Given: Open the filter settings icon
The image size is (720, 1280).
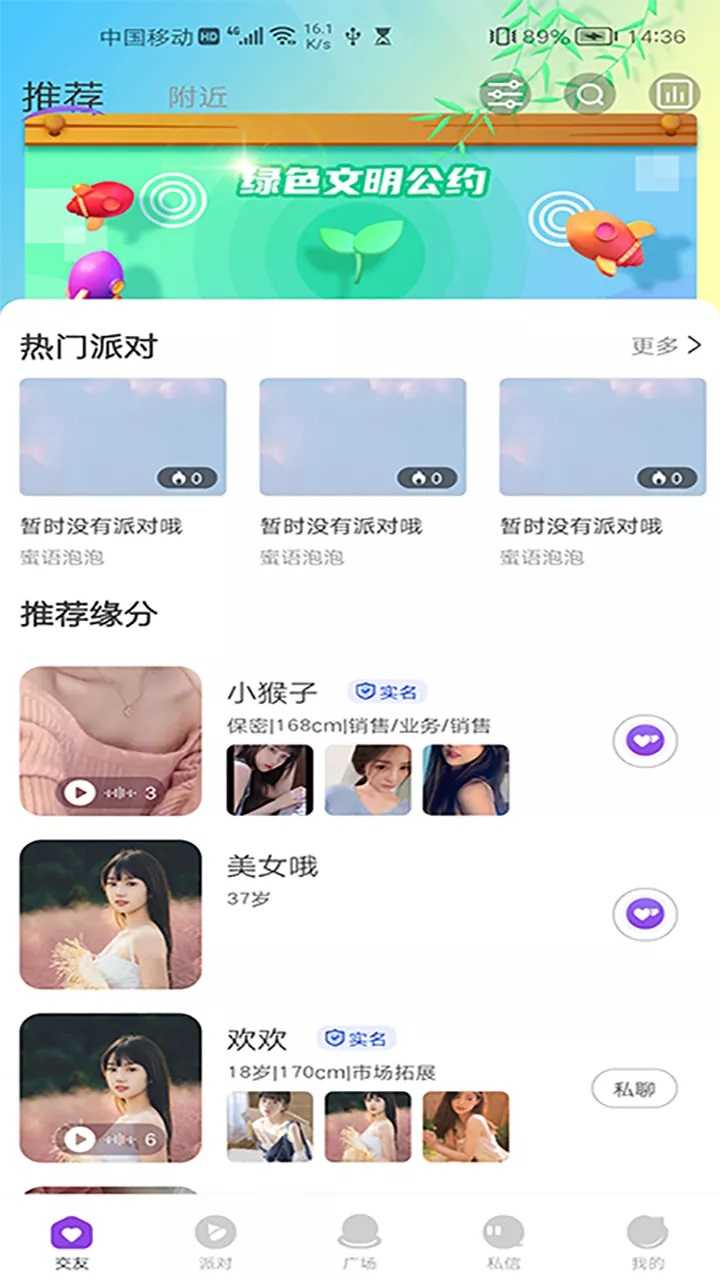Looking at the screenshot, I should pyautogui.click(x=503, y=95).
